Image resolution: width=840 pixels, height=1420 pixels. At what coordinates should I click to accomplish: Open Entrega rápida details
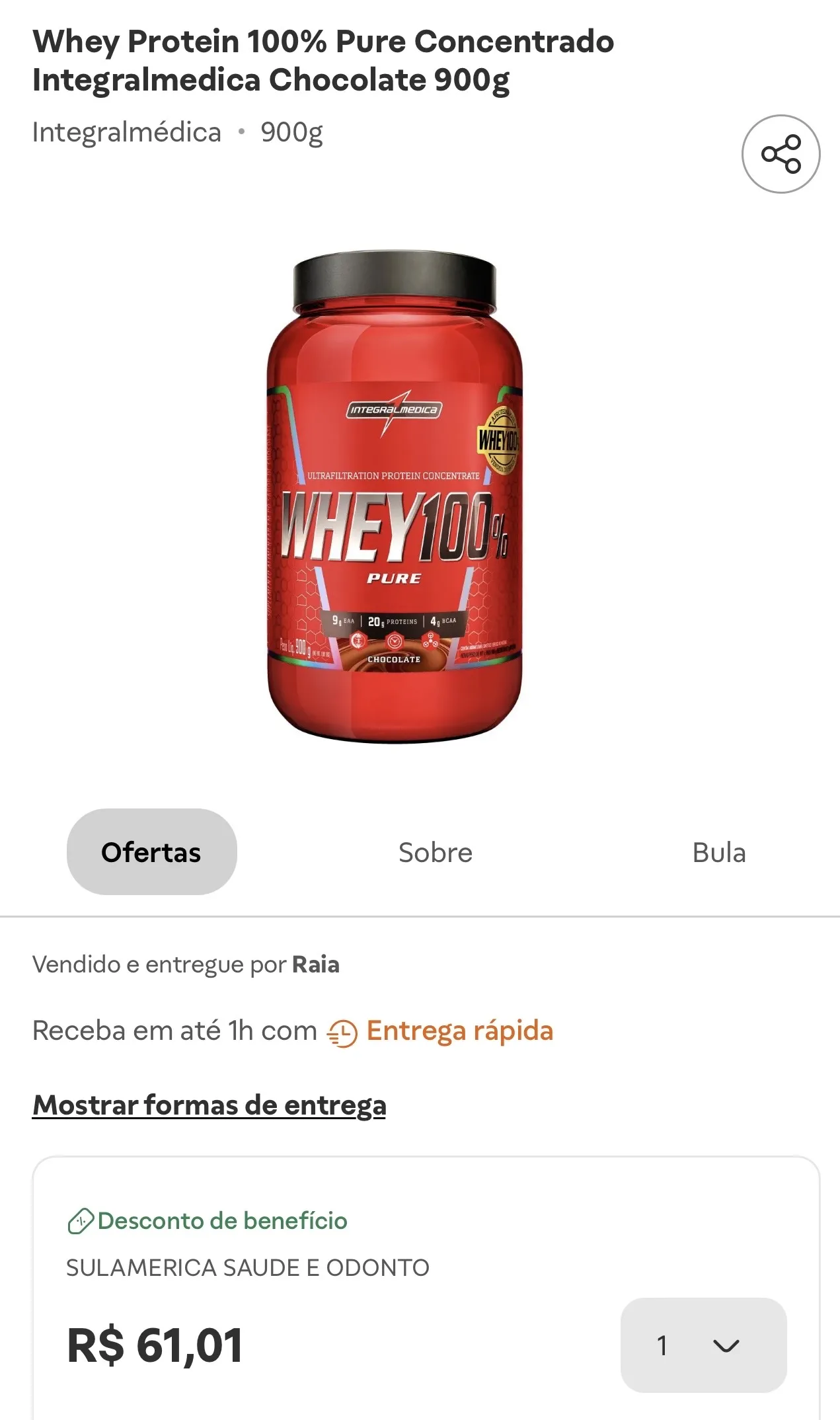(461, 1030)
